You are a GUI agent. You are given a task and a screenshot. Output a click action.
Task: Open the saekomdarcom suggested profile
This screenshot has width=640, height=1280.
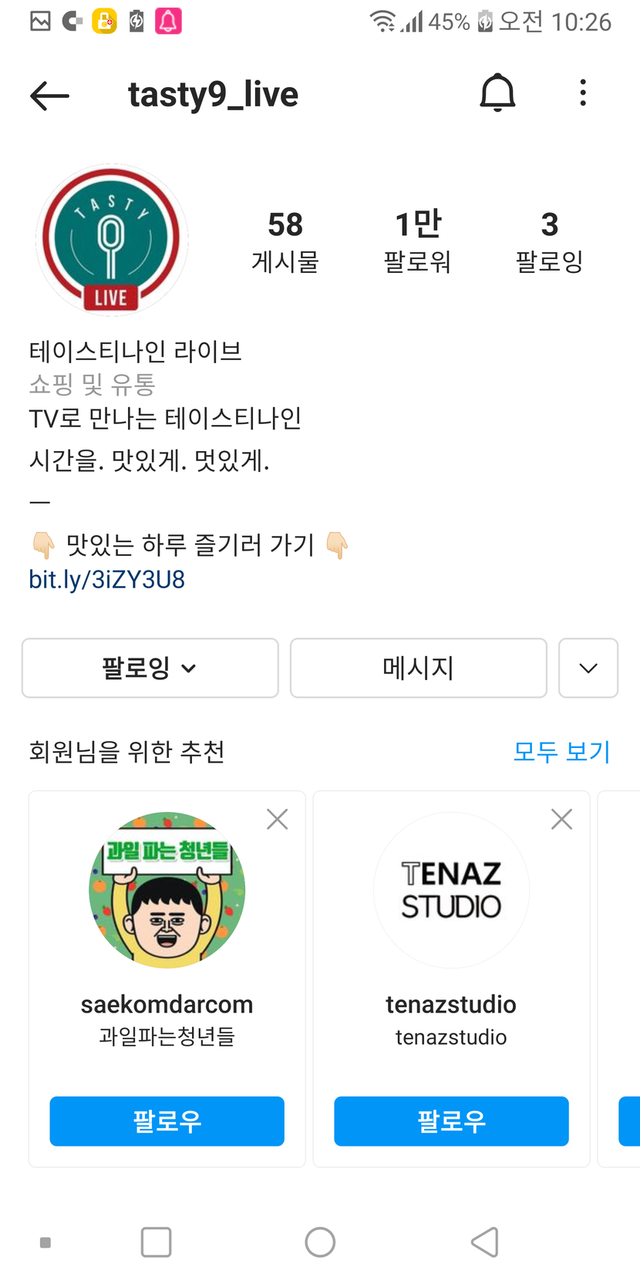pos(167,890)
